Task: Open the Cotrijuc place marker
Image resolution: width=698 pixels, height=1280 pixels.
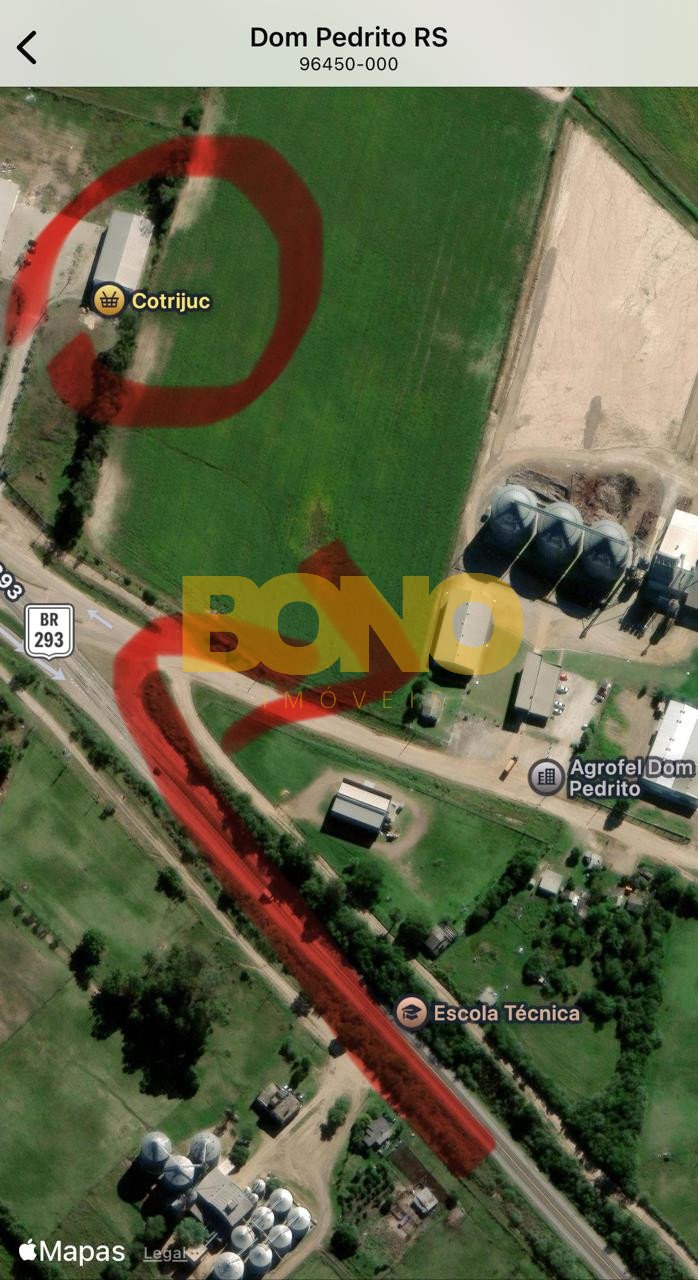Action: 109,300
